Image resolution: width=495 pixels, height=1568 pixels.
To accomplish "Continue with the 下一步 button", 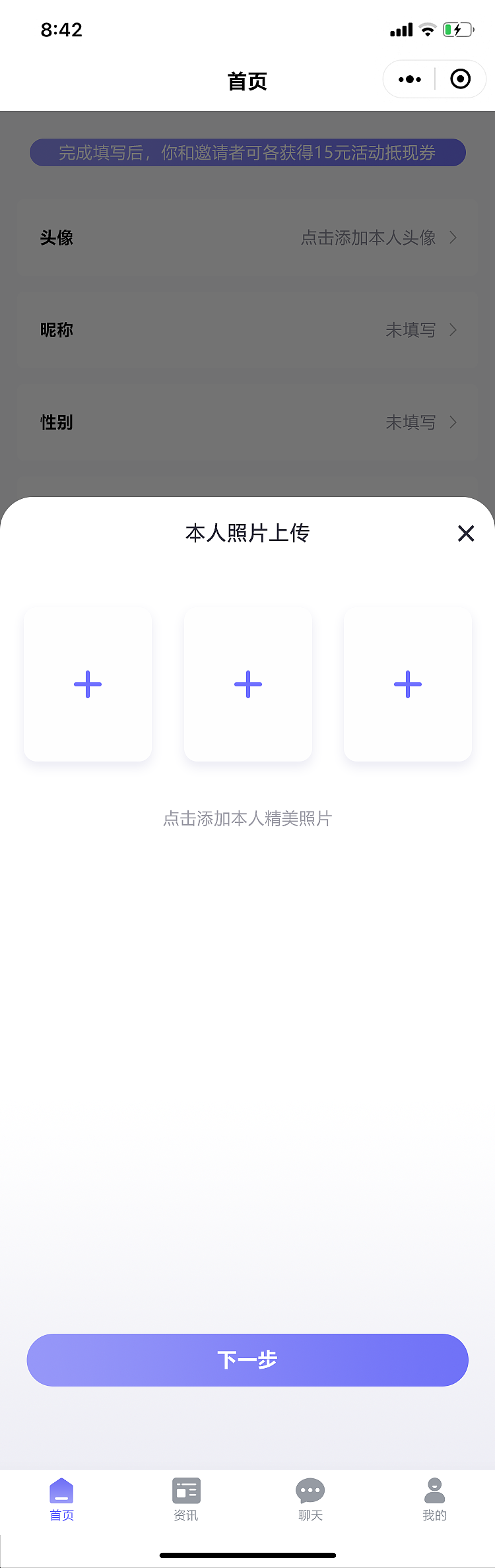I will click(x=247, y=1360).
